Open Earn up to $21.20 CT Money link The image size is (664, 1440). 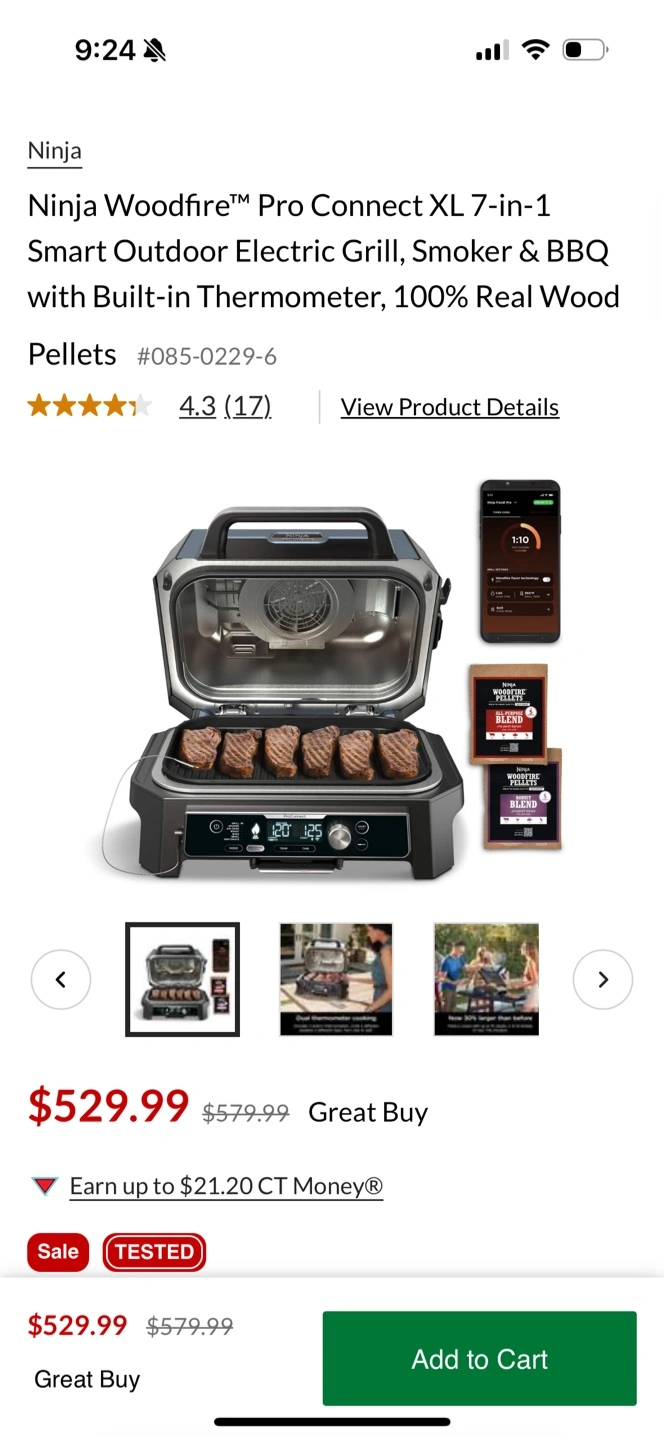click(x=227, y=1186)
